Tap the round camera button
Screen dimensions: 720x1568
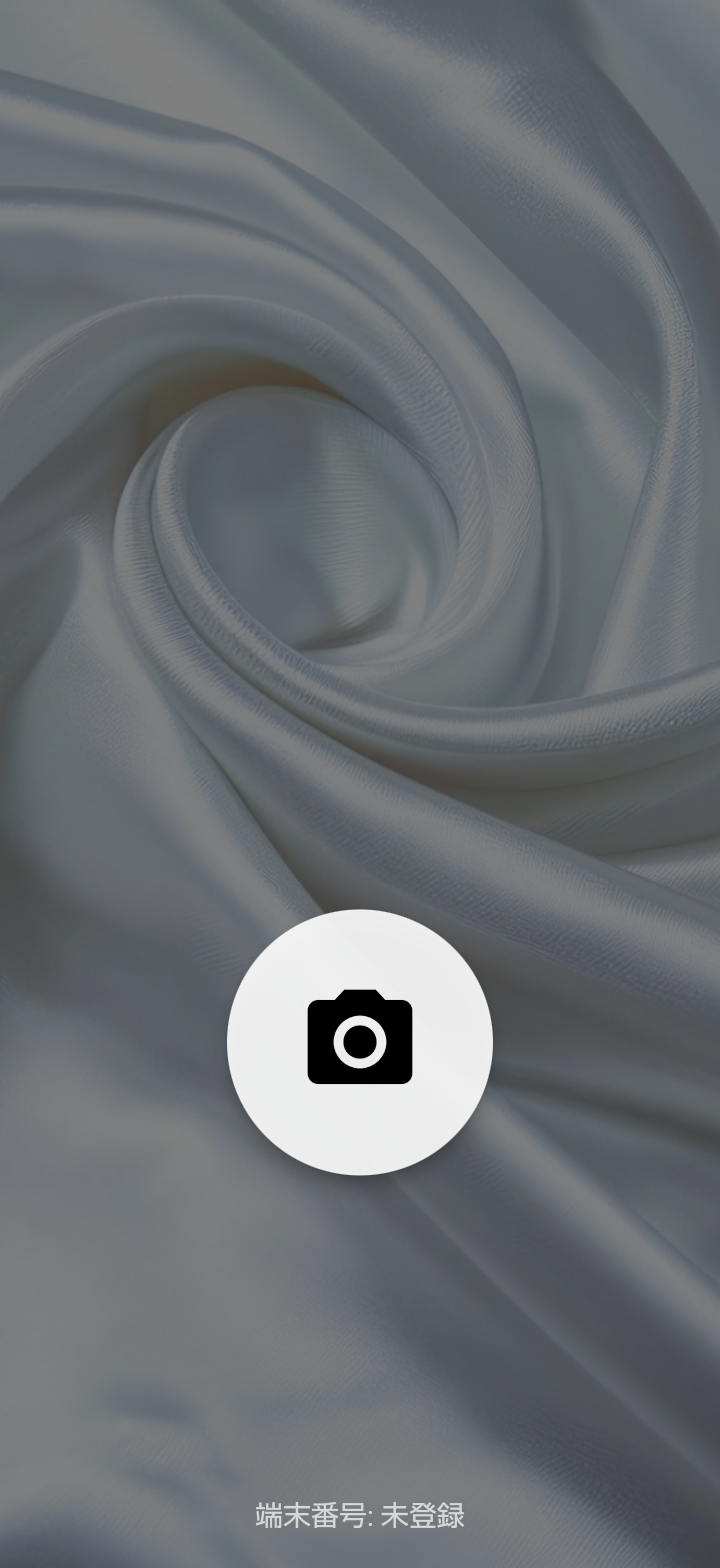pyautogui.click(x=360, y=1042)
